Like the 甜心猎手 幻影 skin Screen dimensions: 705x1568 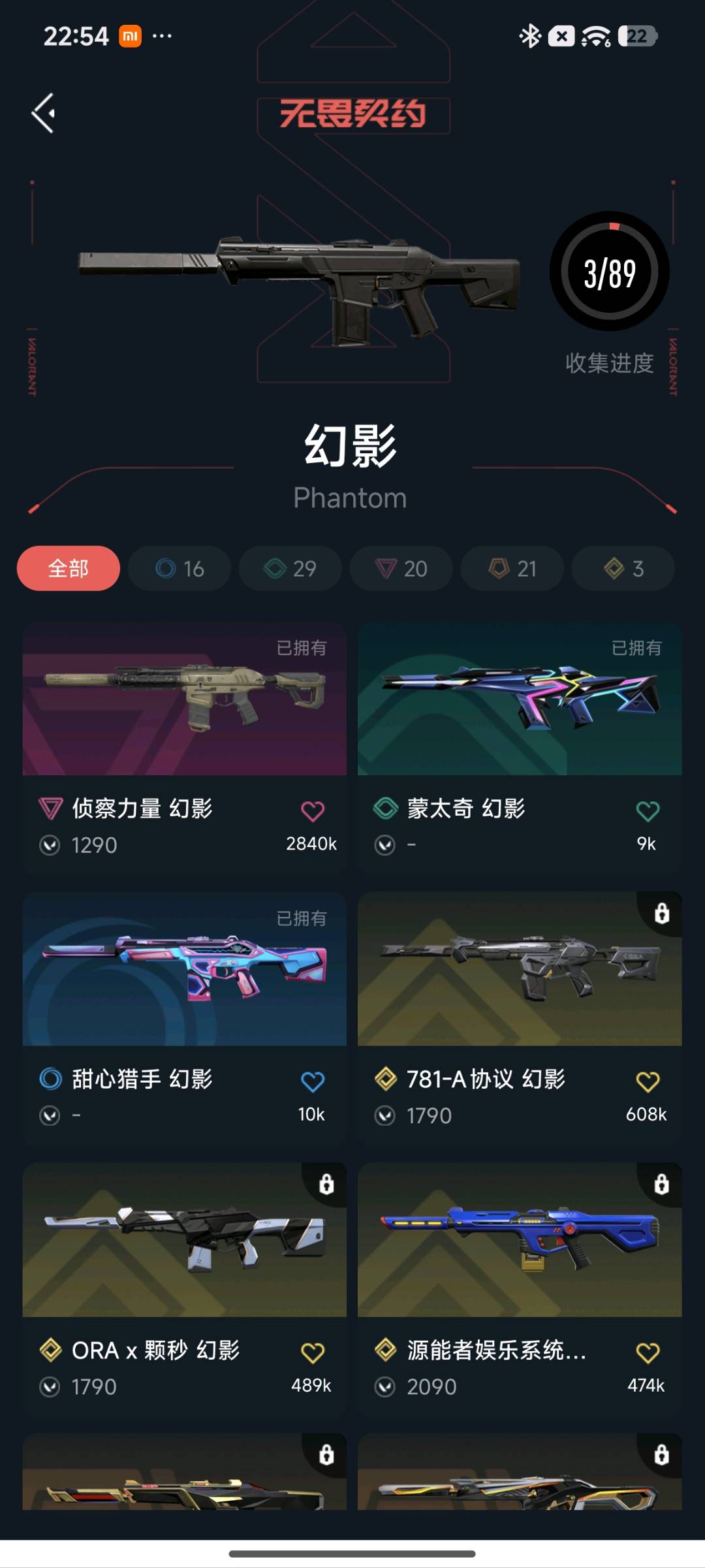pyautogui.click(x=313, y=1081)
